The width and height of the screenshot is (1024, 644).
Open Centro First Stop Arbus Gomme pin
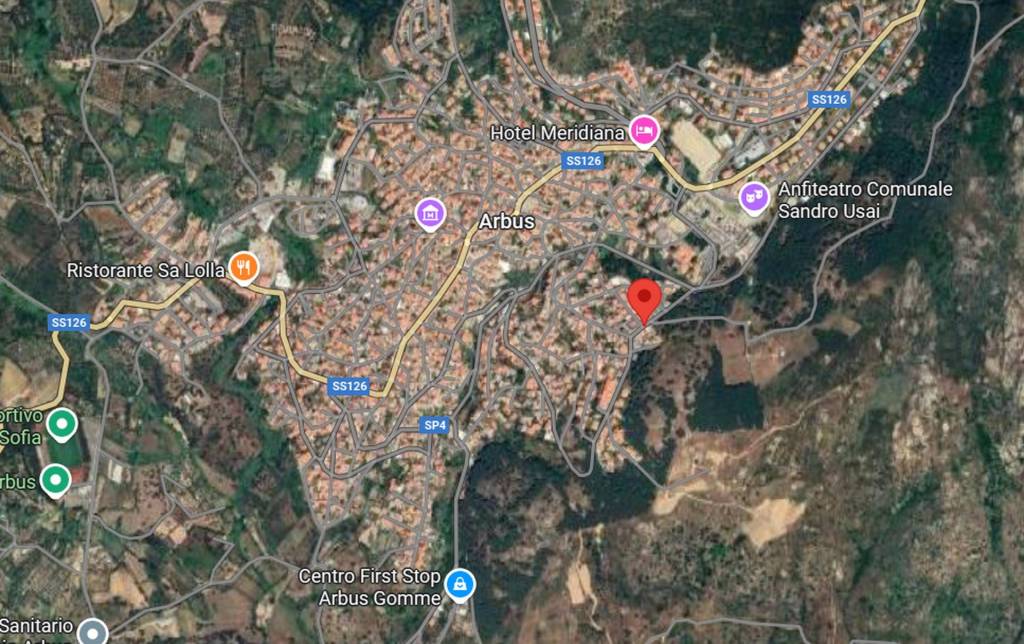point(460,584)
